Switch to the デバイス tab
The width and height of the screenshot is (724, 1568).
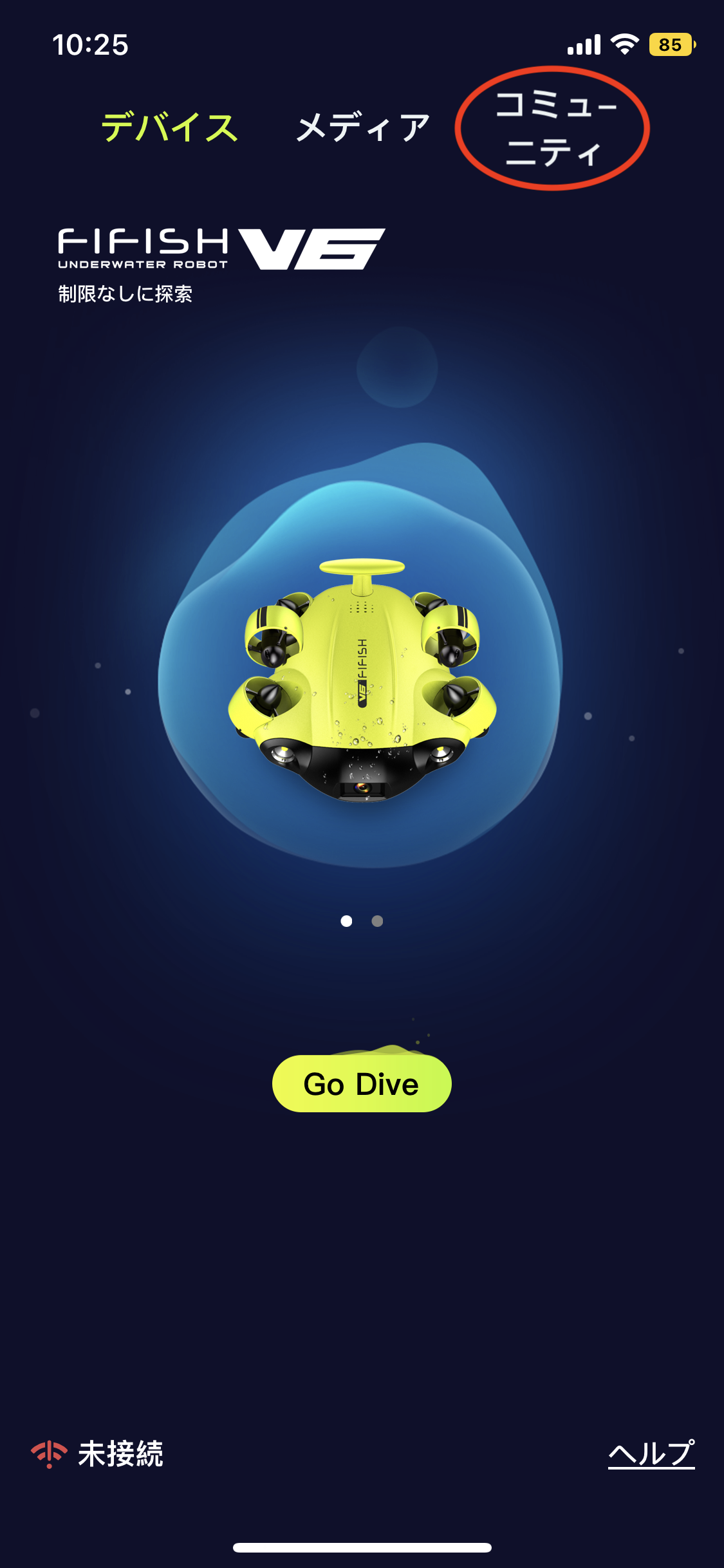(170, 127)
